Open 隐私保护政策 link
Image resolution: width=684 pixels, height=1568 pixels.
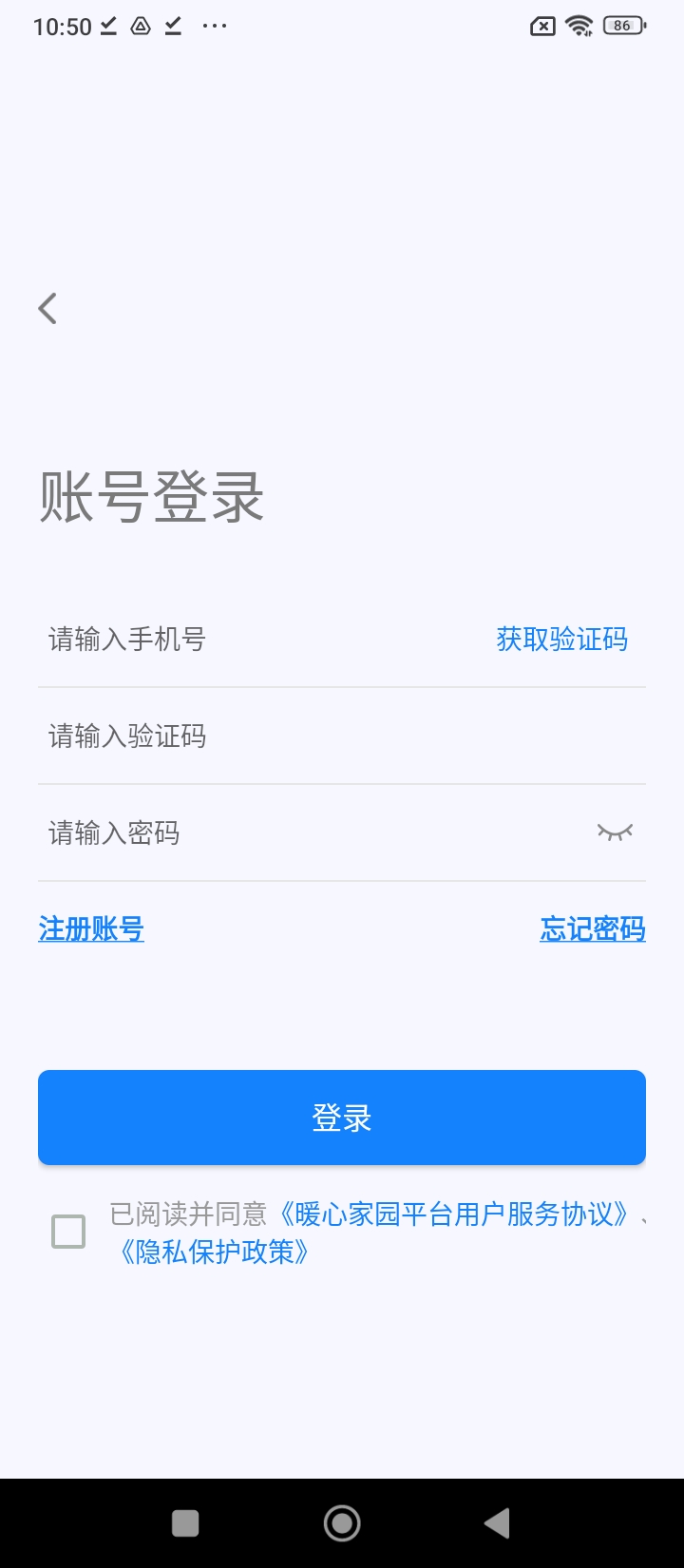[x=214, y=1252]
